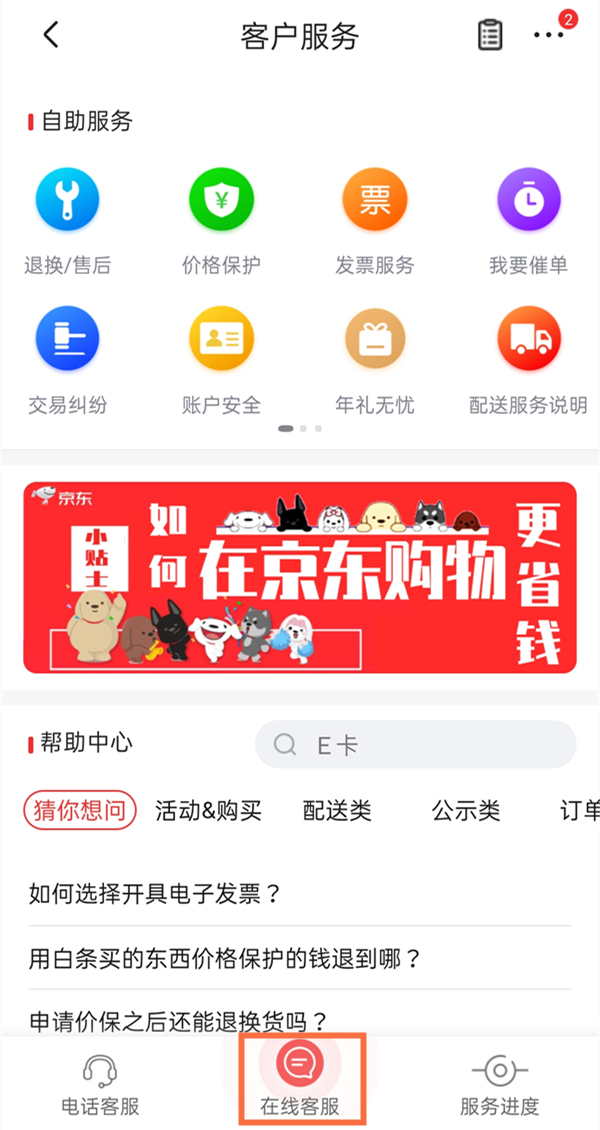Open the clipboard records icon

[x=490, y=35]
